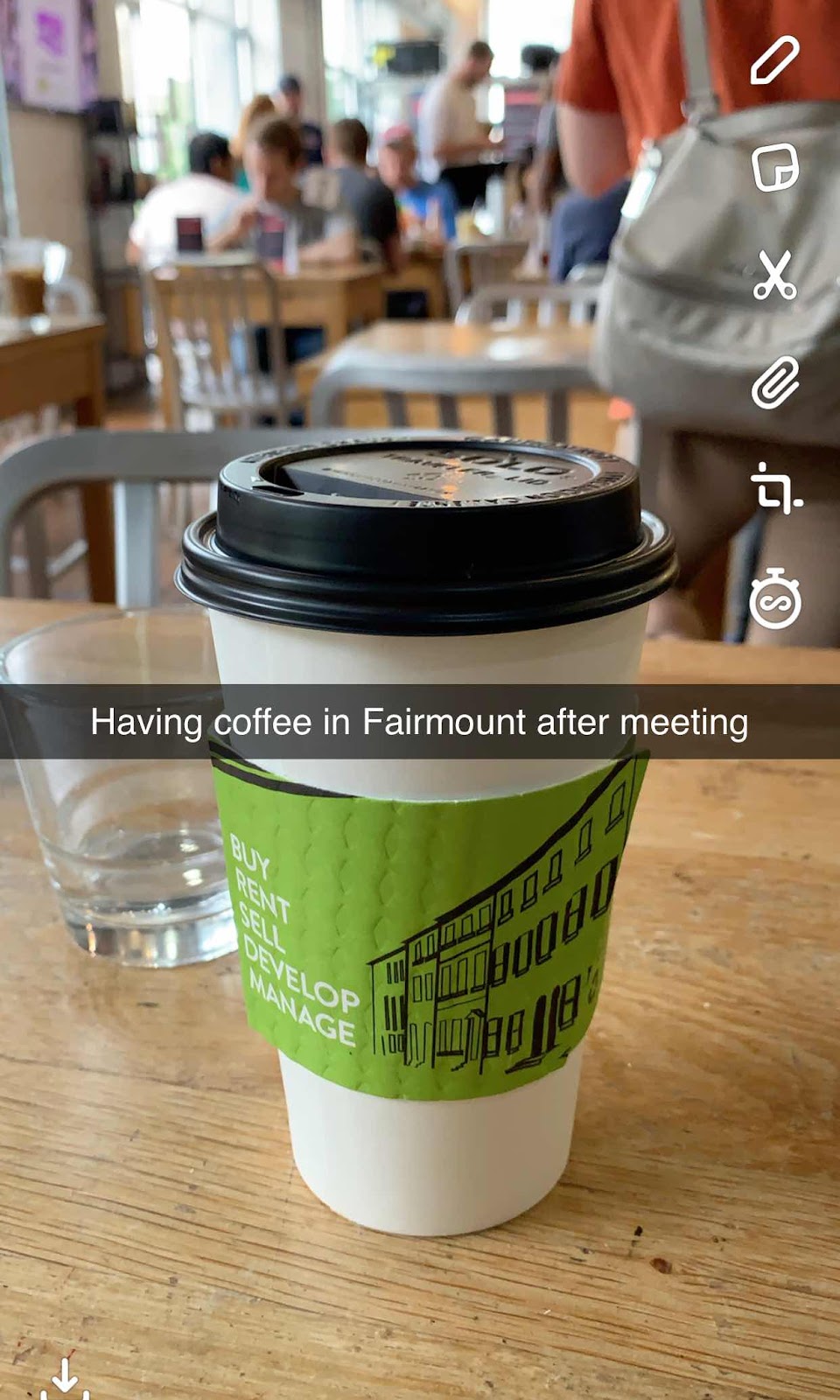Attach a link with the paperclip
The height and width of the screenshot is (1400, 840).
[x=775, y=382]
